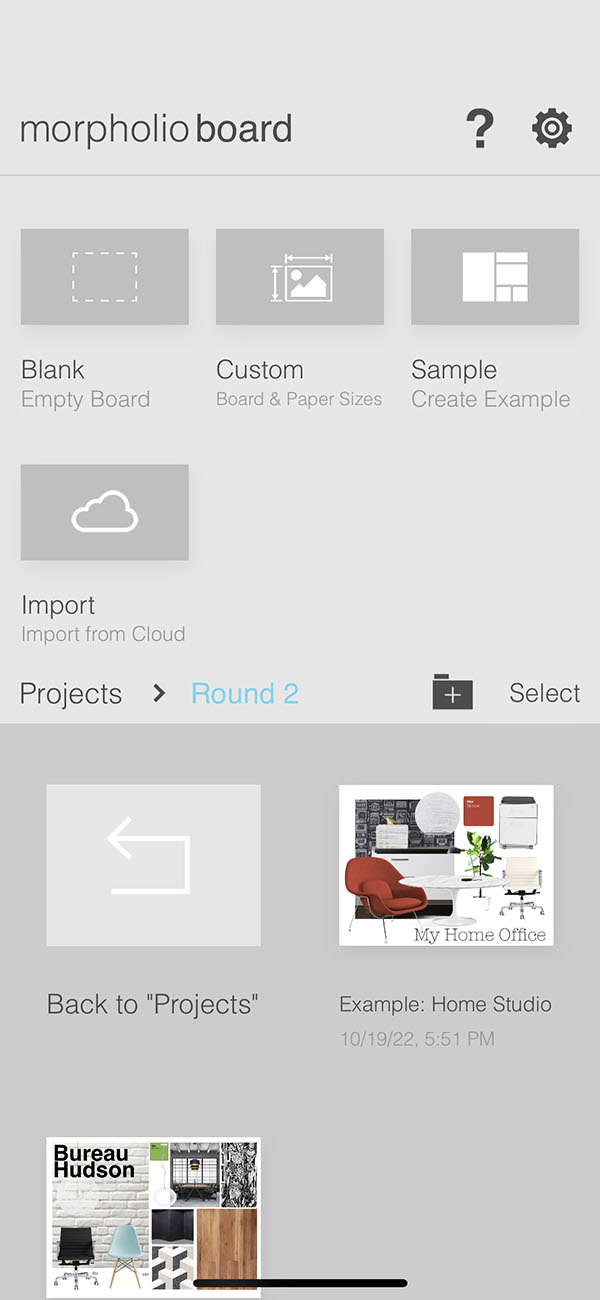Tap Select to choose boards
600x1300 pixels.
(544, 693)
